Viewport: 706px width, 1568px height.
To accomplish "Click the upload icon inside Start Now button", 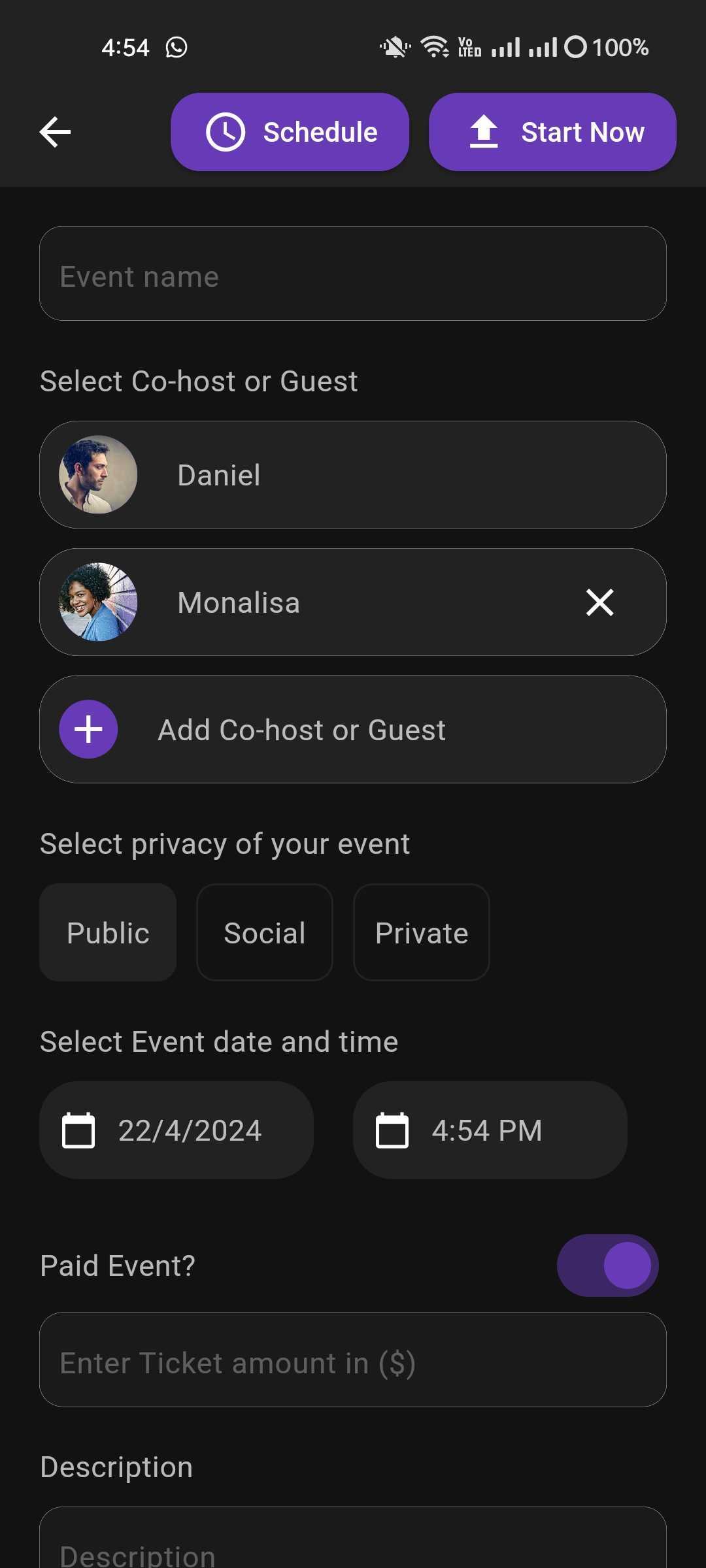I will click(x=484, y=131).
